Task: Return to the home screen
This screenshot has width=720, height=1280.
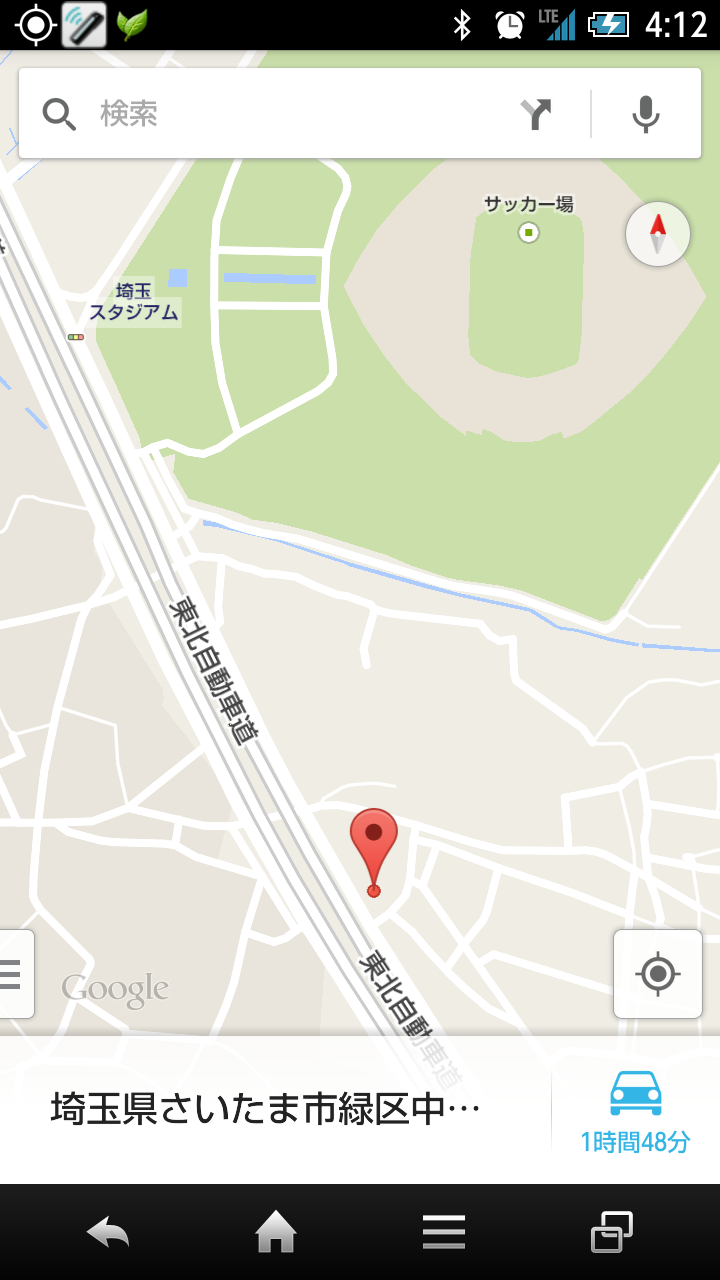Action: point(276,1232)
